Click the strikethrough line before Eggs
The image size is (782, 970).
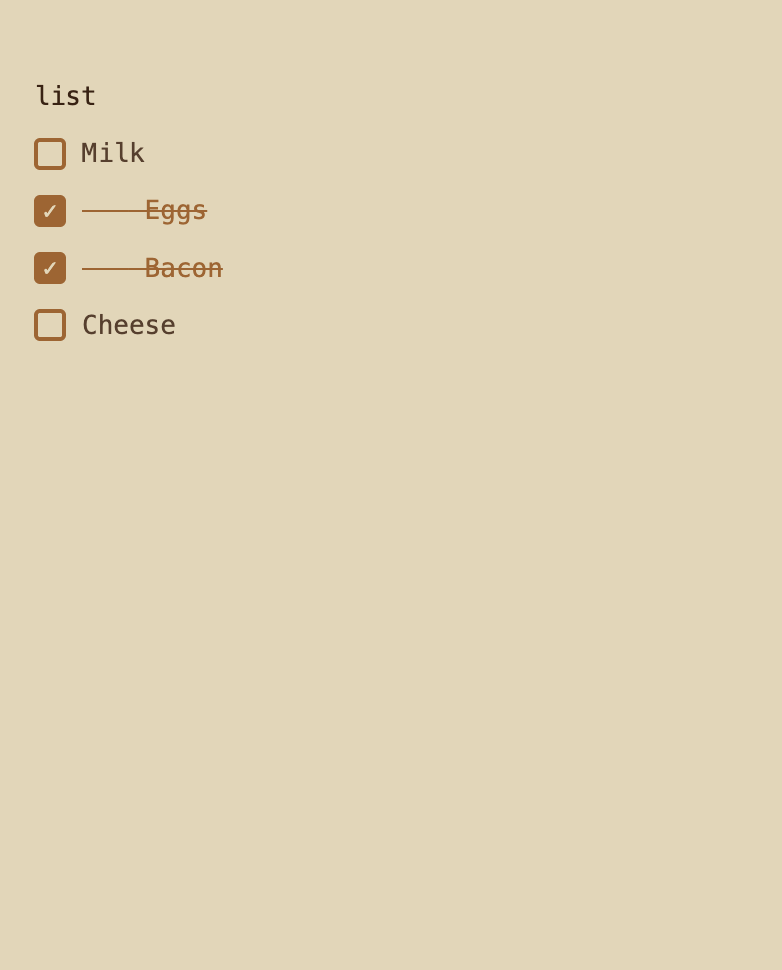(x=110, y=210)
